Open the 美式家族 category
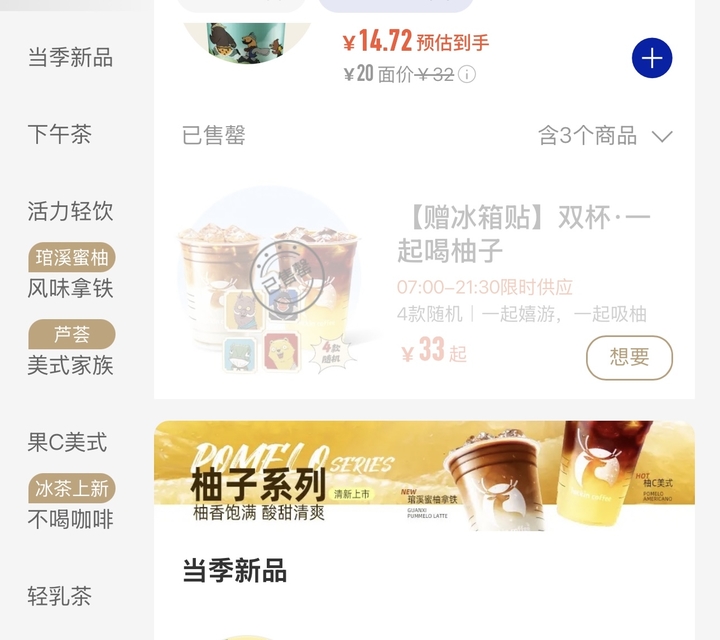This screenshot has width=720, height=640. [x=70, y=366]
